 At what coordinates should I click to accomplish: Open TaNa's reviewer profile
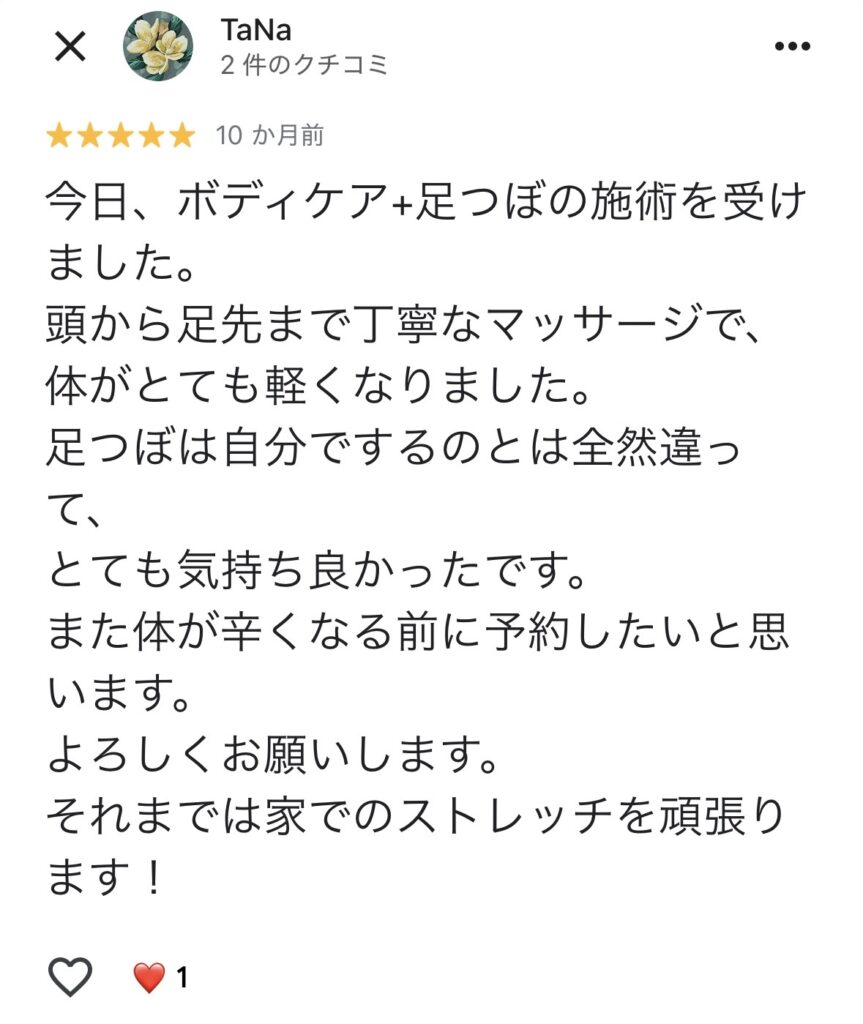pos(157,46)
